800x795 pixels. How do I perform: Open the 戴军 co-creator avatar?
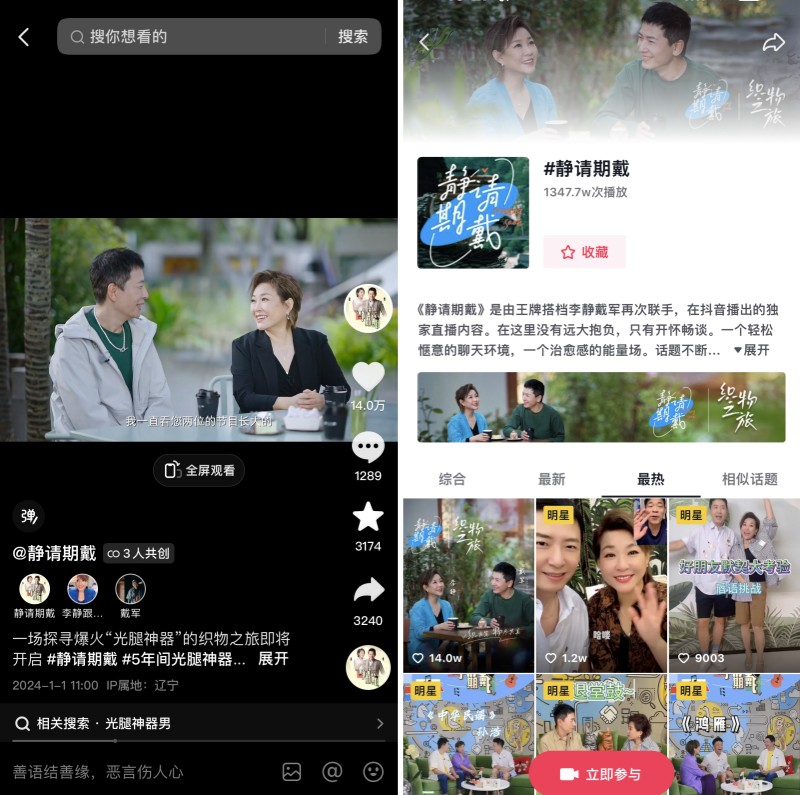[130, 590]
